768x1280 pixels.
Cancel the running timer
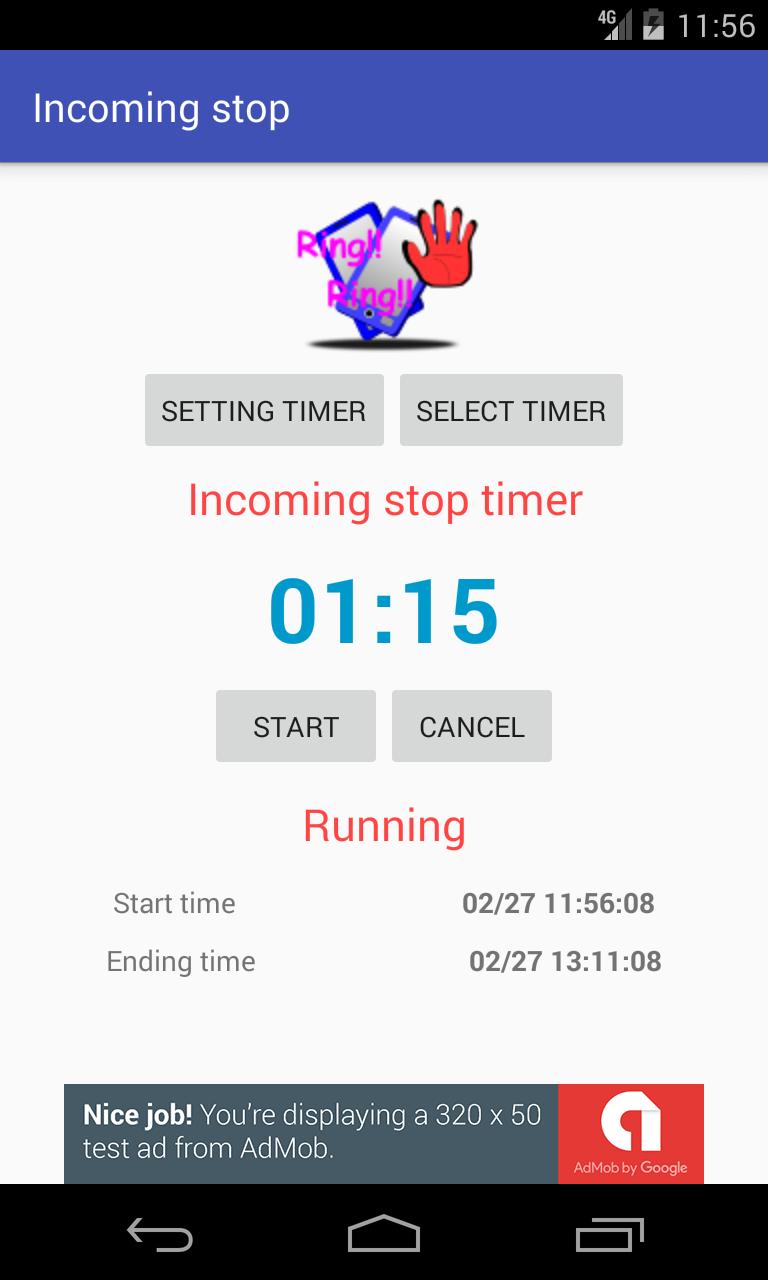click(x=472, y=726)
